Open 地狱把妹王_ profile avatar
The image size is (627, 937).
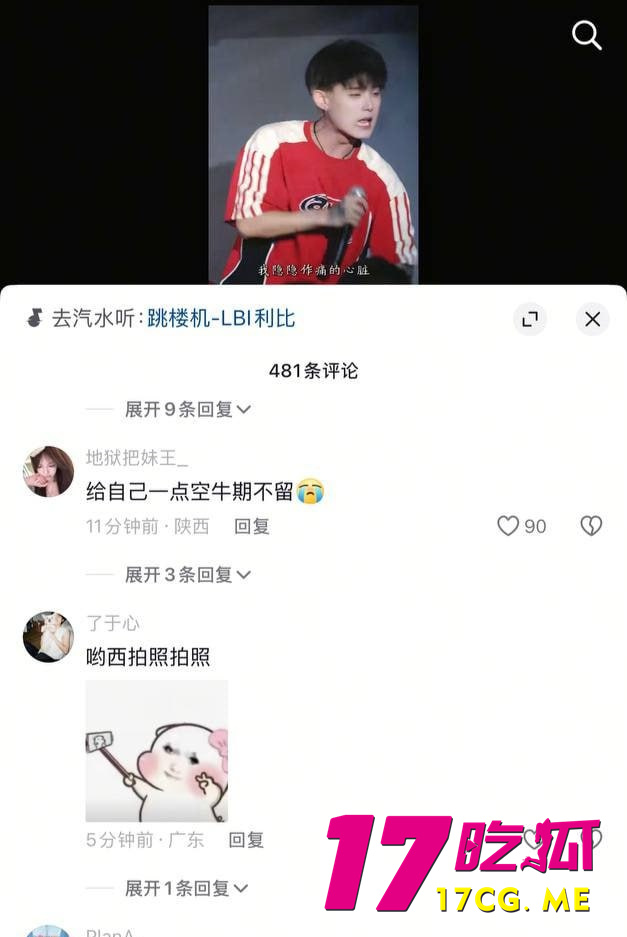(48, 472)
